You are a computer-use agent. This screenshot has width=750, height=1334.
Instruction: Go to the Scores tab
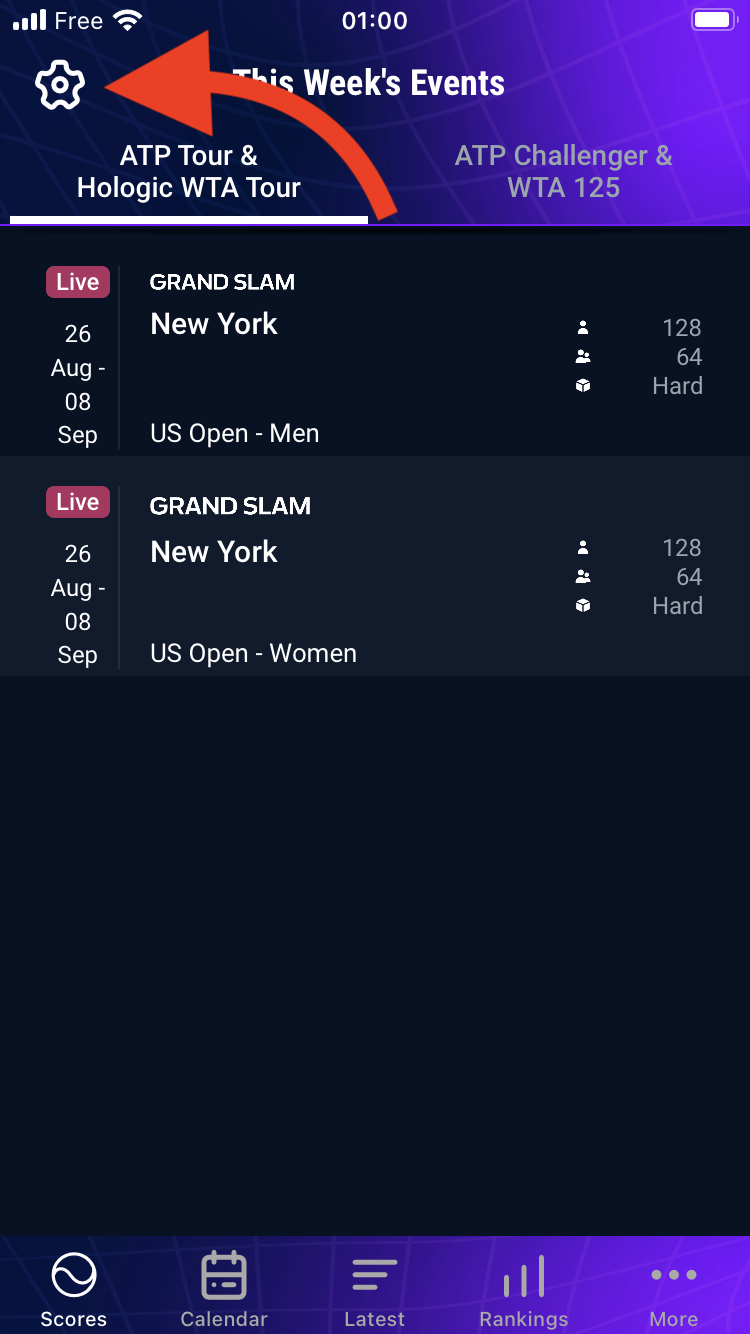(74, 1290)
